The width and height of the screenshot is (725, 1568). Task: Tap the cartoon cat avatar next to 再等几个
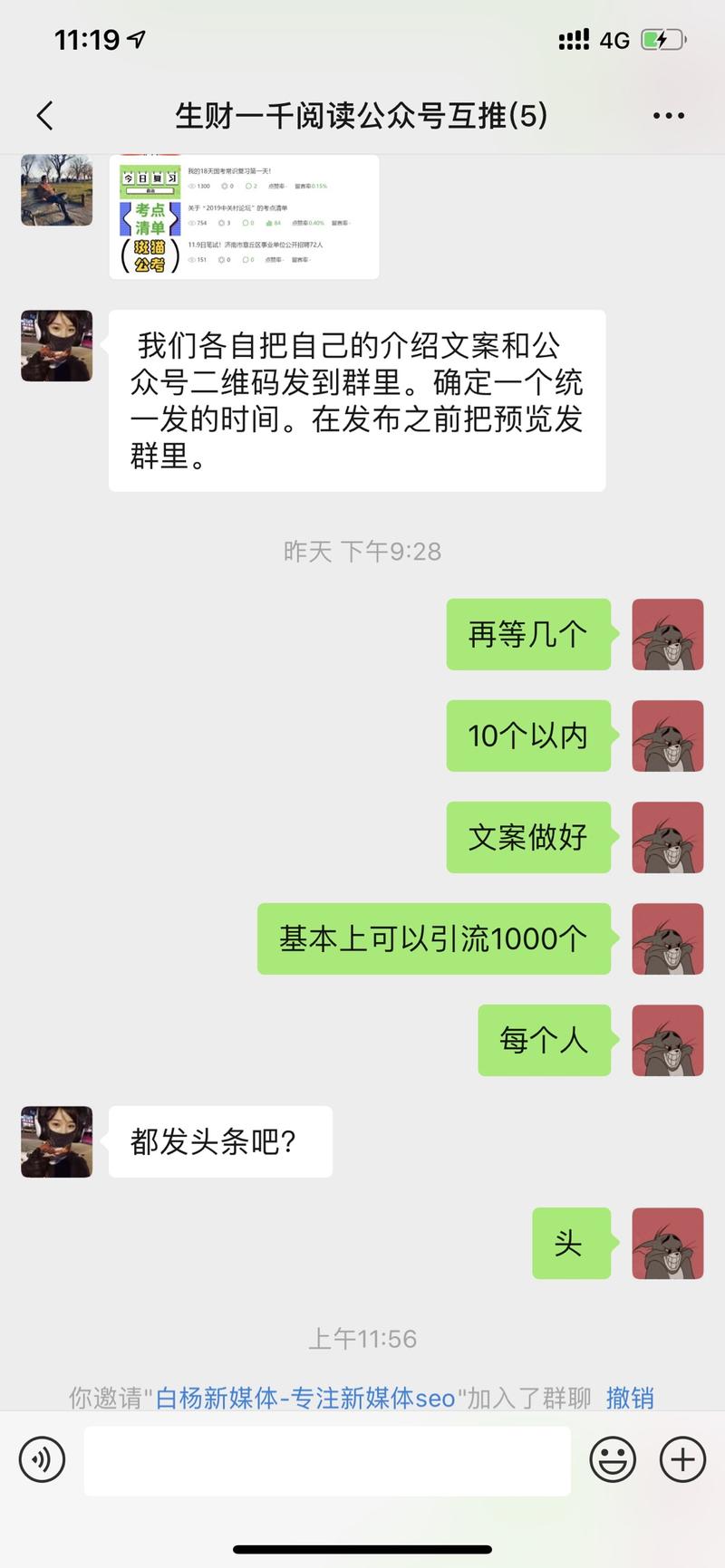[x=666, y=635]
